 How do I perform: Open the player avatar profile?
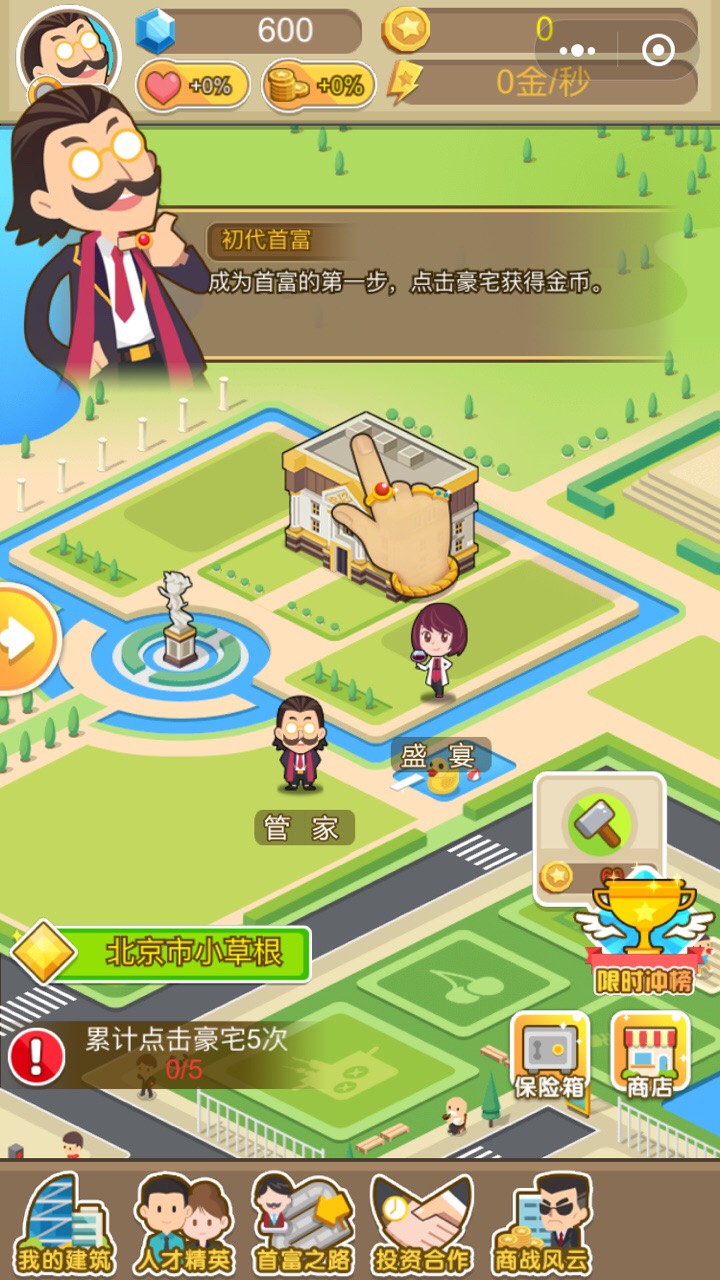pos(68,55)
